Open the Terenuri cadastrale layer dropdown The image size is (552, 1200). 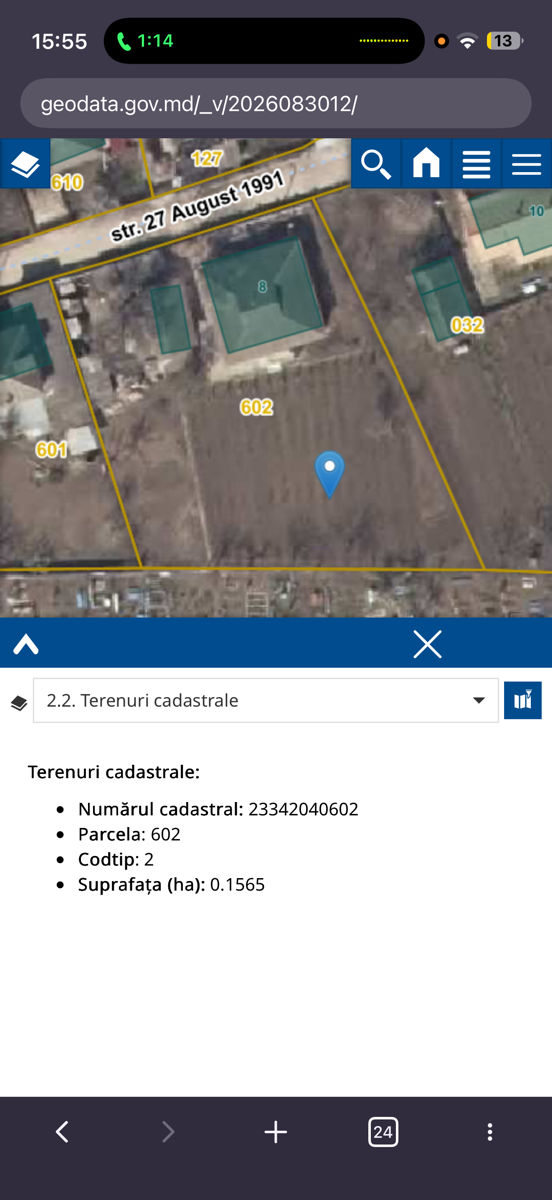265,700
